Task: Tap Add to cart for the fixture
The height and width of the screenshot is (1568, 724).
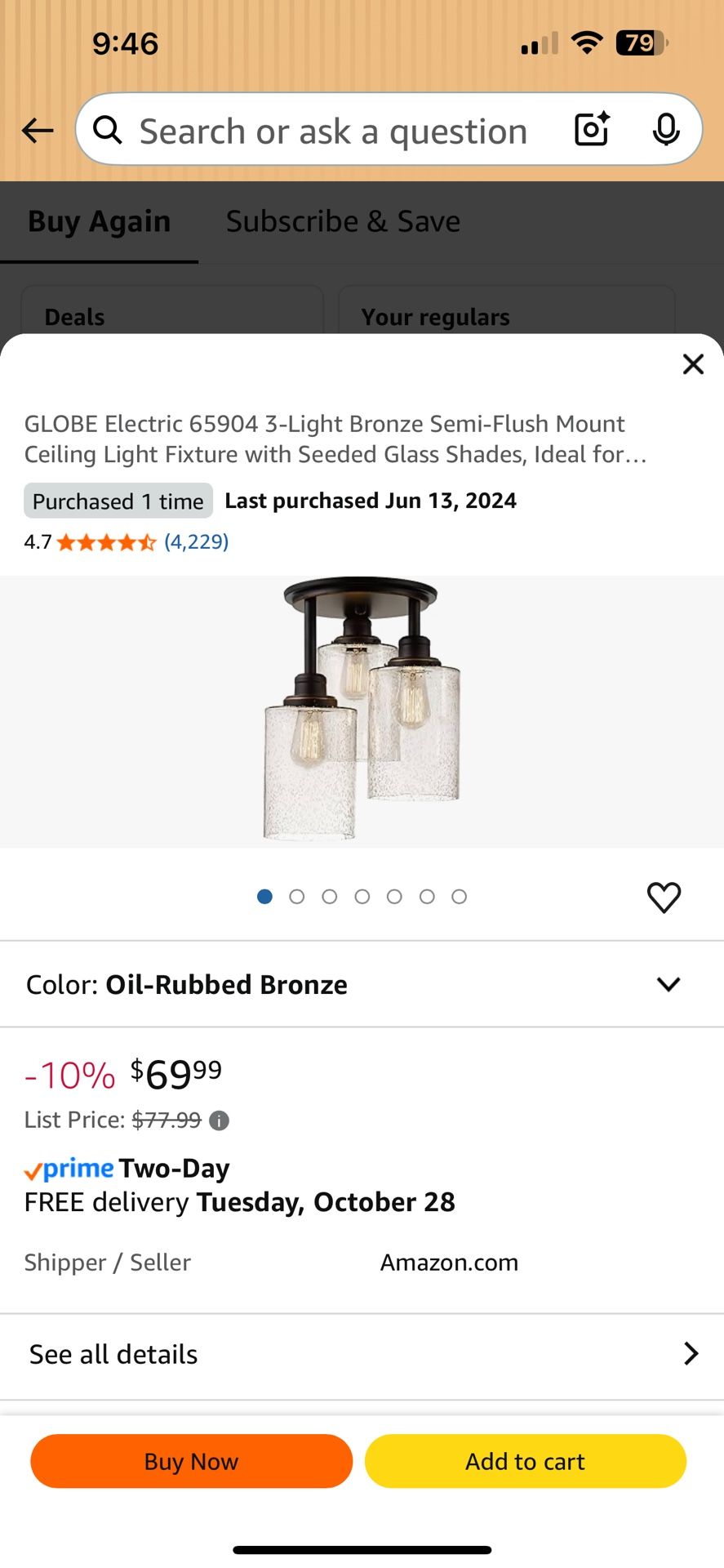Action: click(x=525, y=1461)
